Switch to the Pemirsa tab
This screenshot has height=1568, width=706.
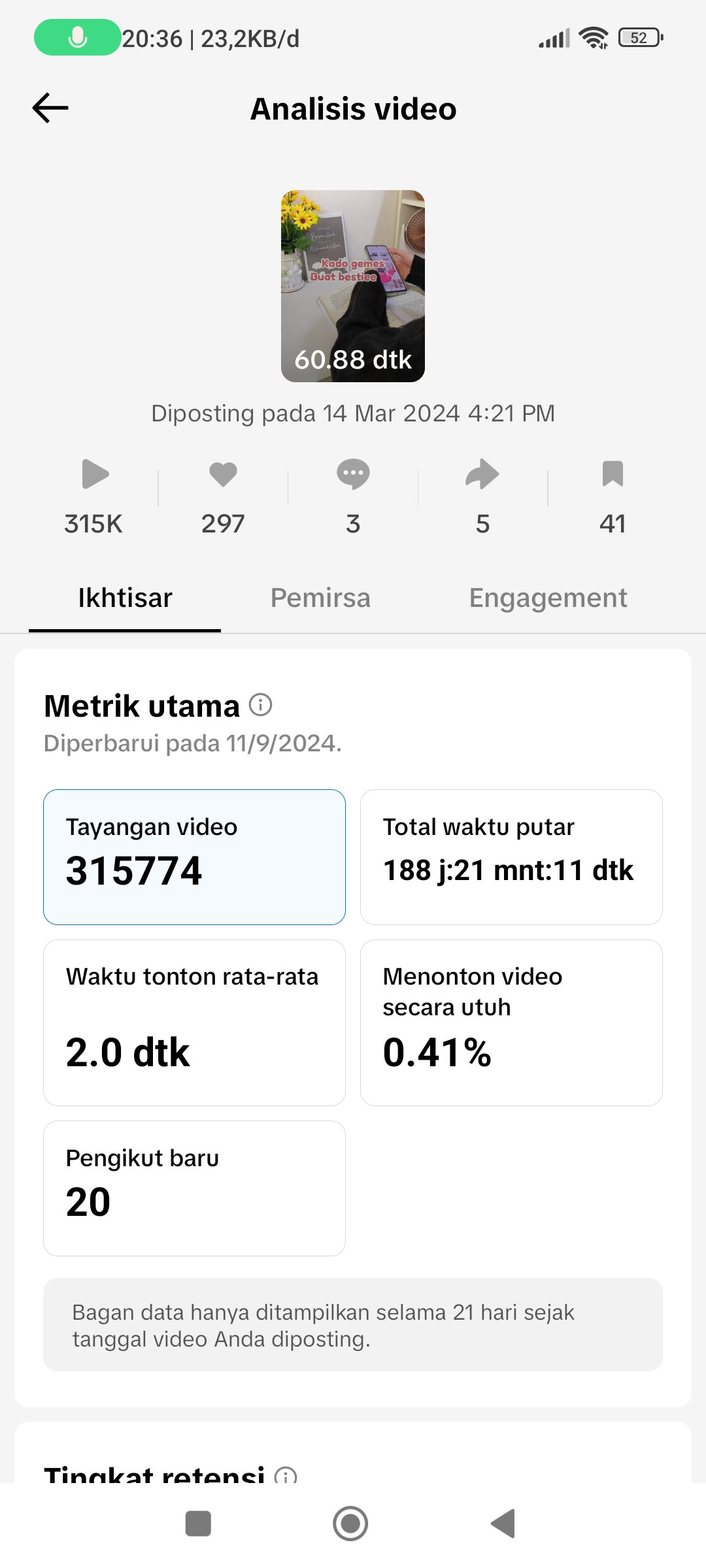(320, 598)
